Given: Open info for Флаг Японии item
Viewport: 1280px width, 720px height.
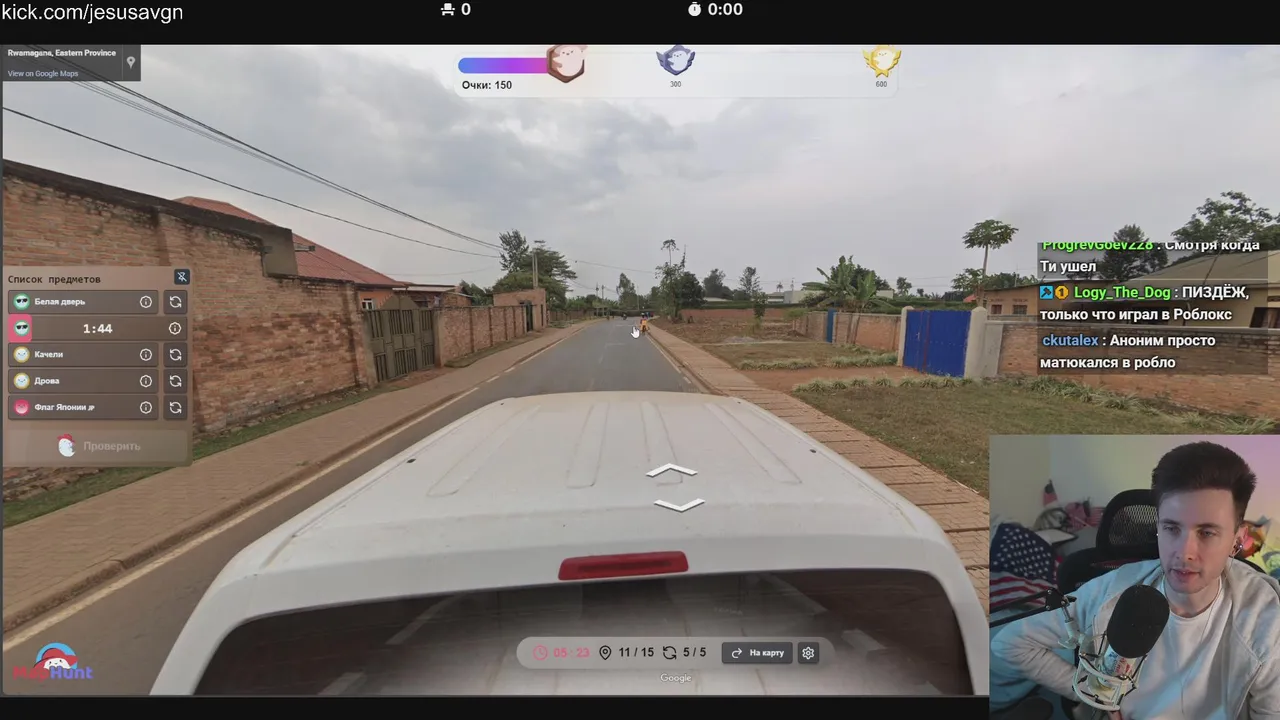Looking at the screenshot, I should (x=146, y=407).
